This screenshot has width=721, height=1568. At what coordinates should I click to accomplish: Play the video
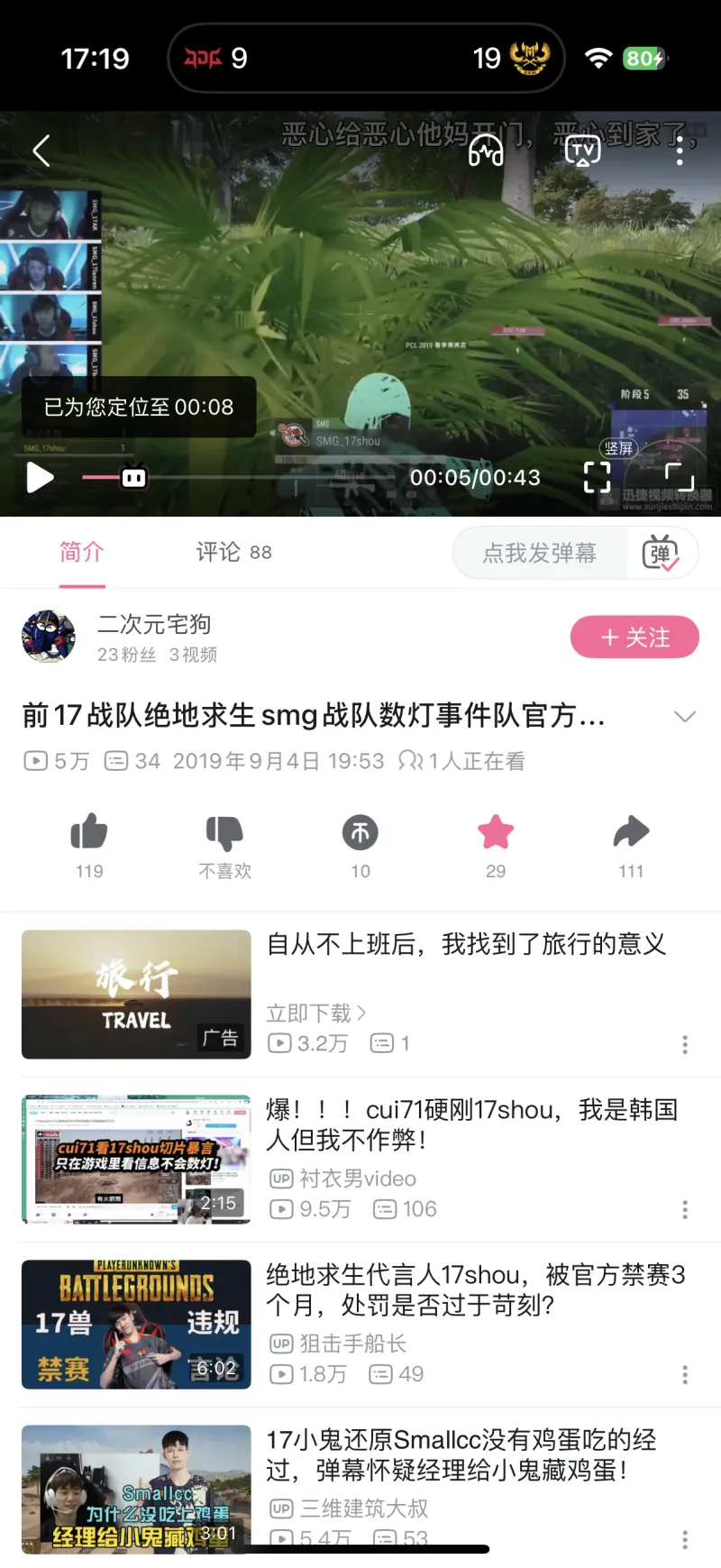pyautogui.click(x=40, y=477)
